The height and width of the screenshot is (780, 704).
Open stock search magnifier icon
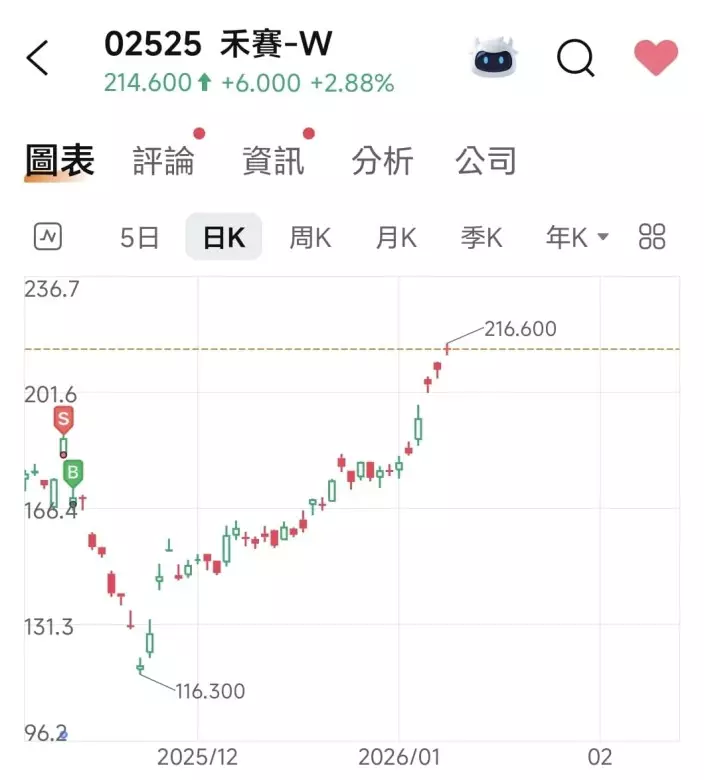coord(575,59)
